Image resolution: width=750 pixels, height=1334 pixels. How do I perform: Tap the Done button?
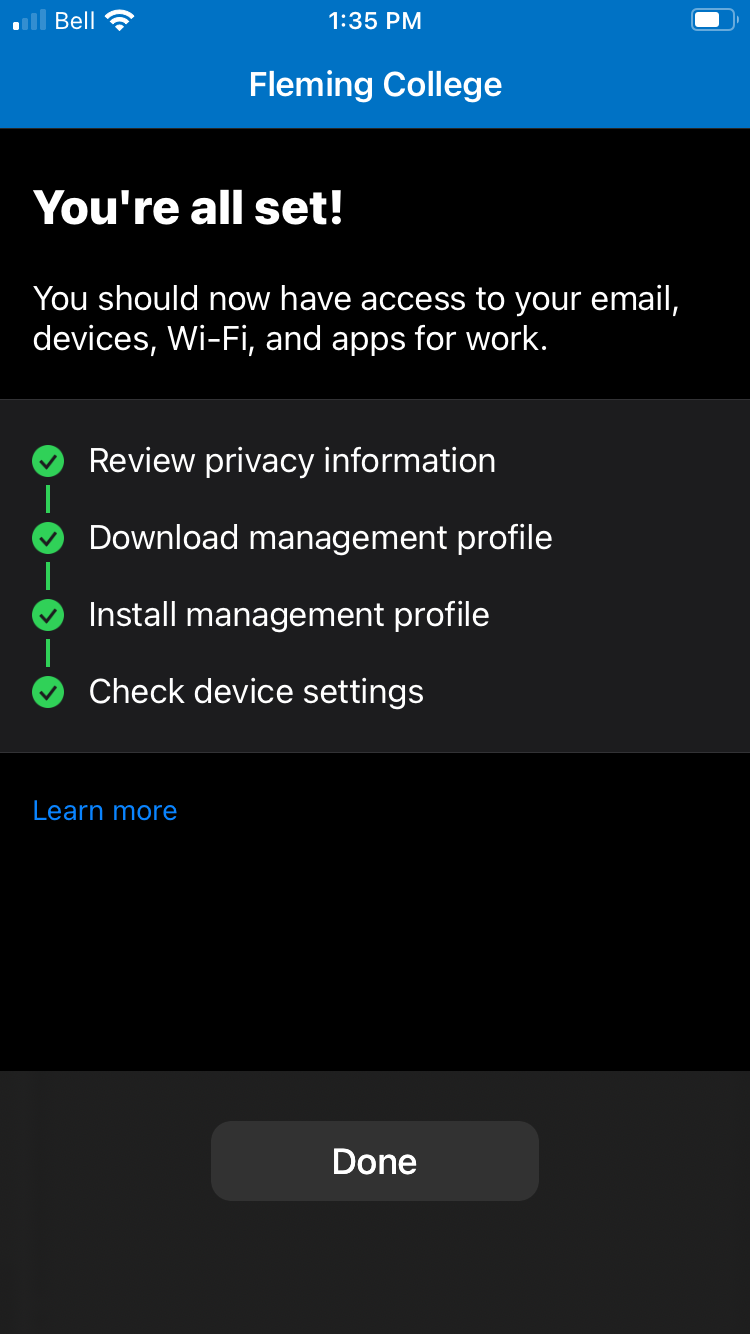[374, 1161]
